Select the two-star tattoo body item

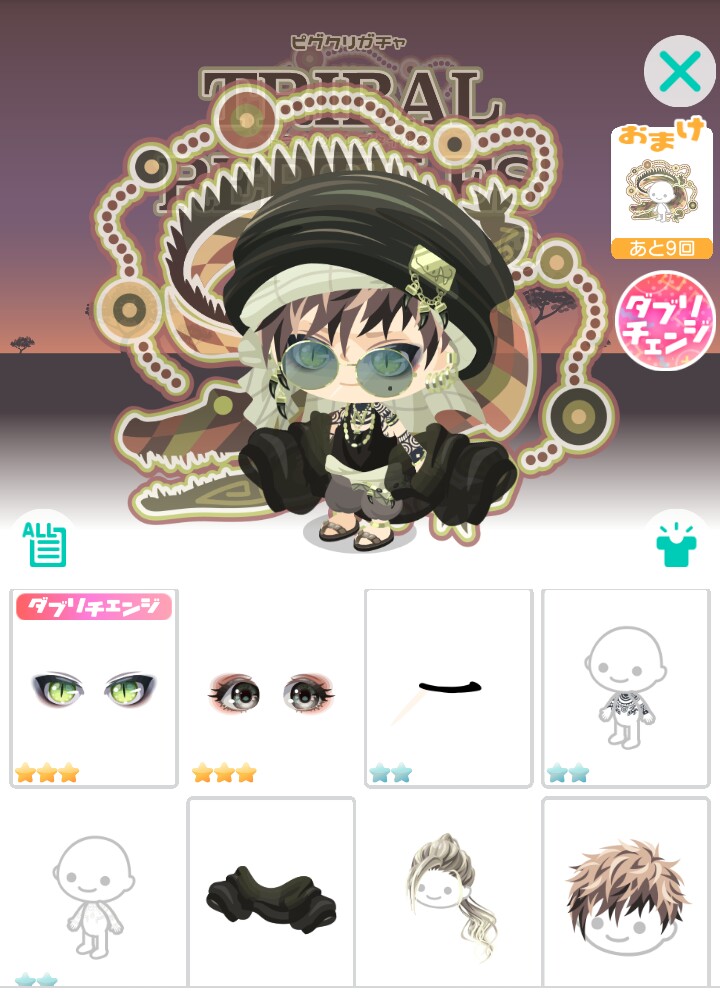[626, 688]
